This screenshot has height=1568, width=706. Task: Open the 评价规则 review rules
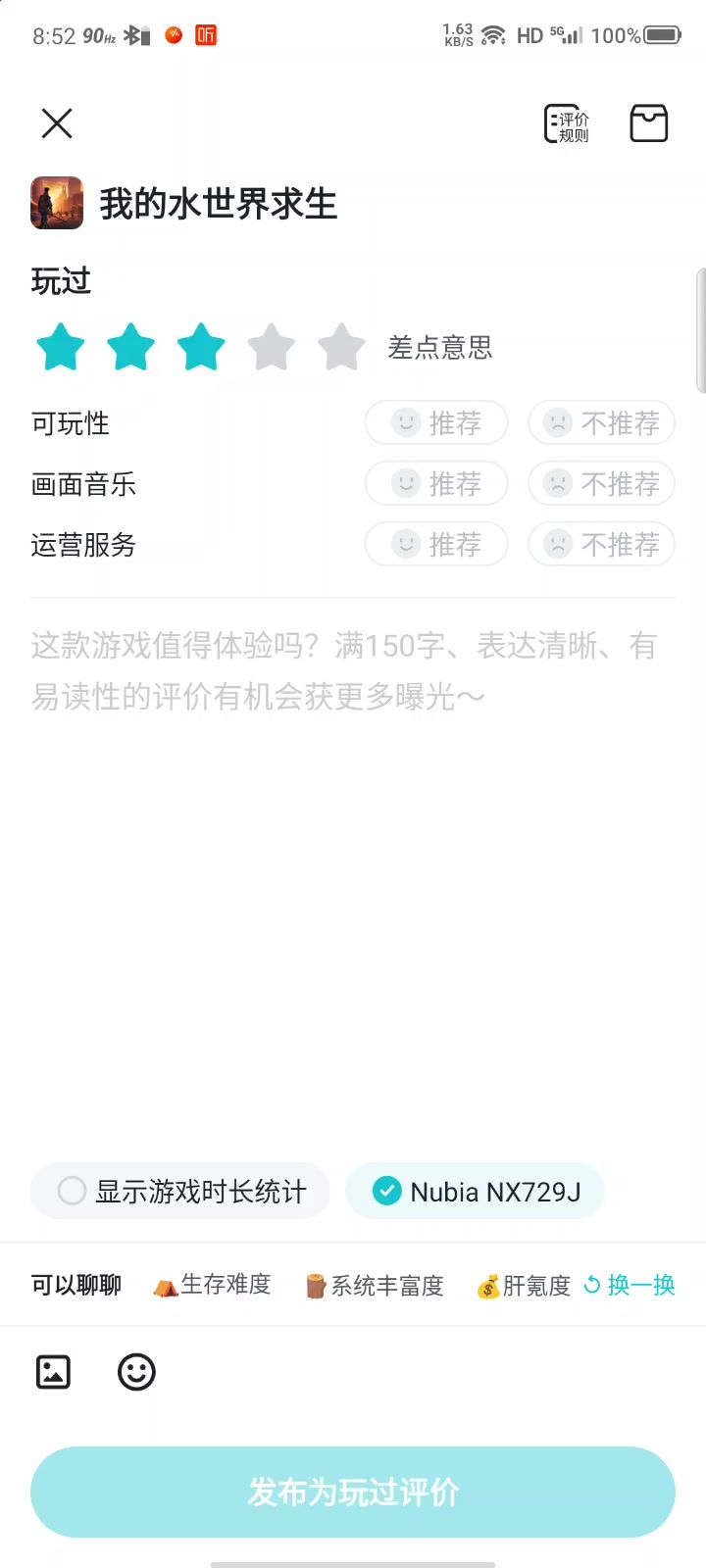point(567,124)
